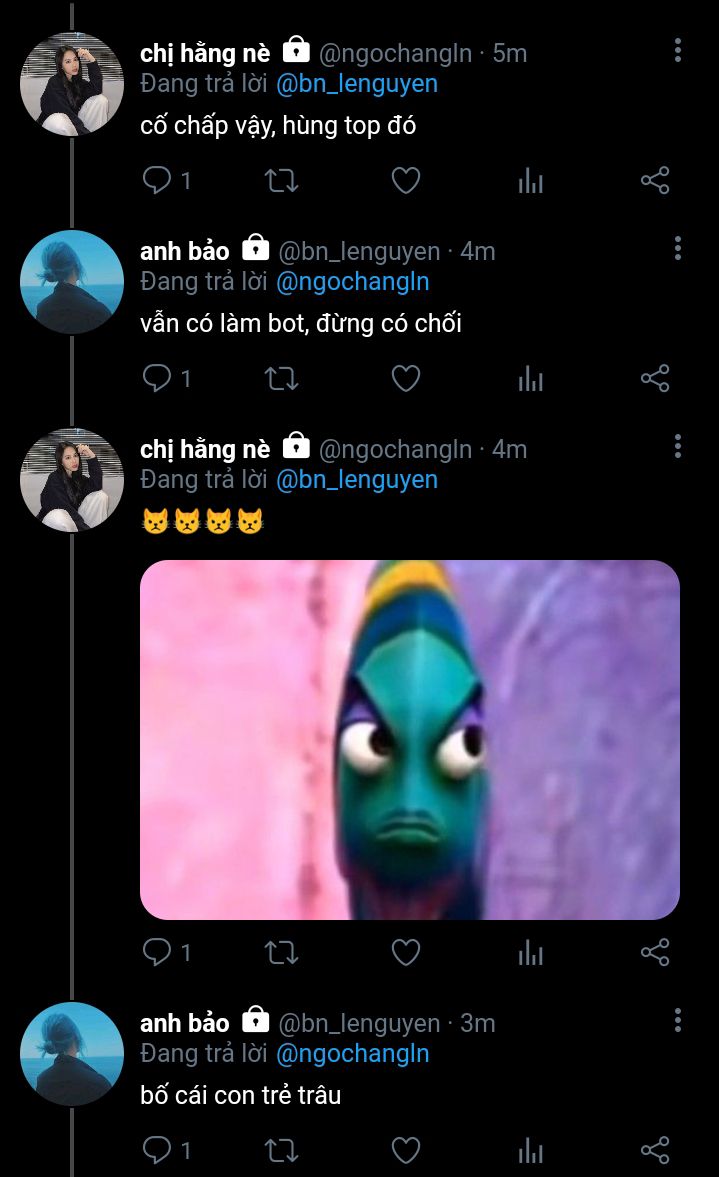Share the tweet "cố chấp vậy, hùng top đó"
The height and width of the screenshot is (1177, 719).
point(654,180)
